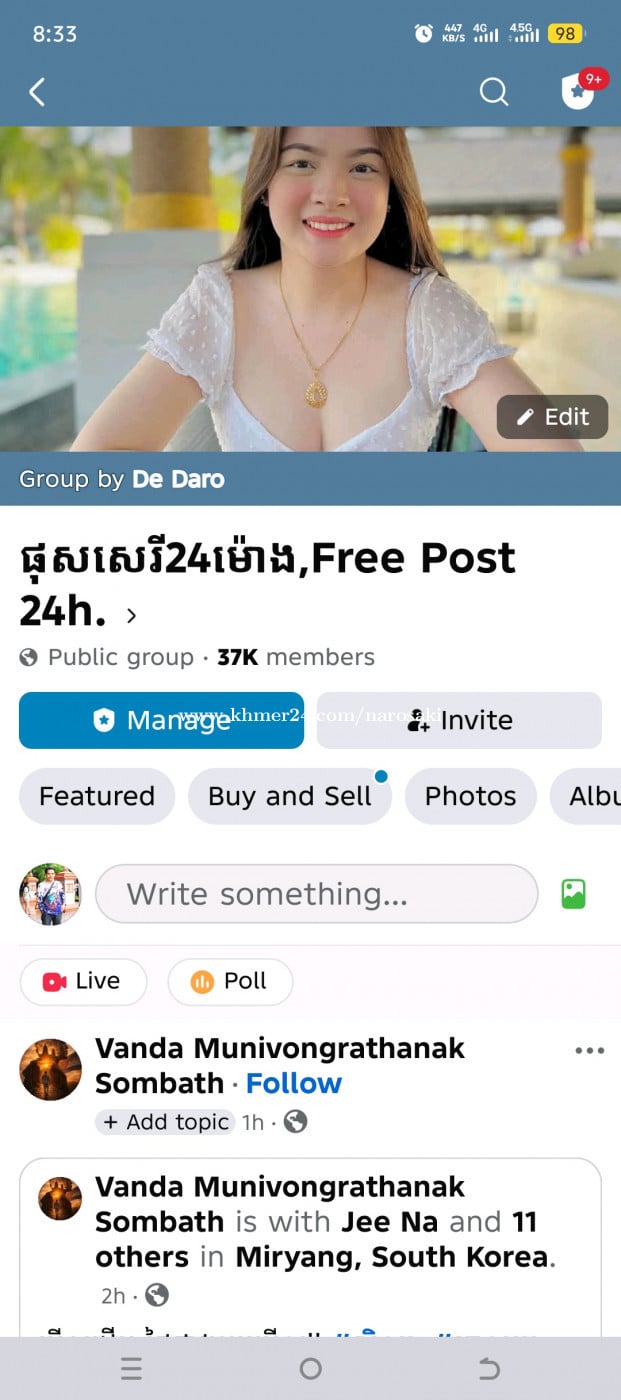Image resolution: width=621 pixels, height=1400 pixels.
Task: Edit the group cover photo
Action: click(x=552, y=417)
